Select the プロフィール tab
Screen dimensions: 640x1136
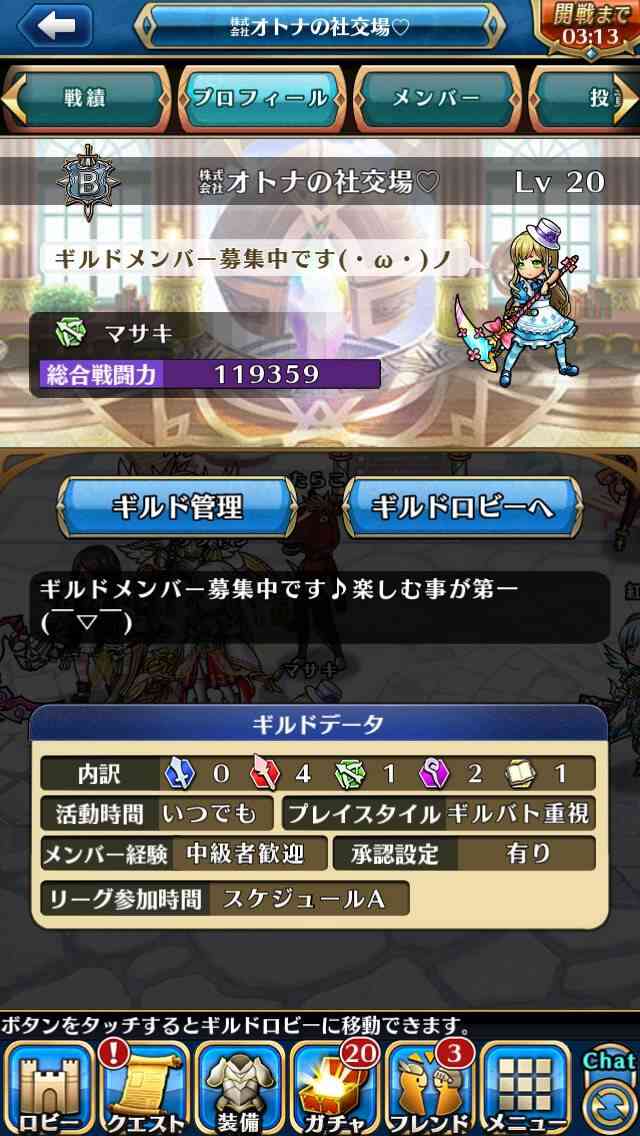tap(261, 99)
